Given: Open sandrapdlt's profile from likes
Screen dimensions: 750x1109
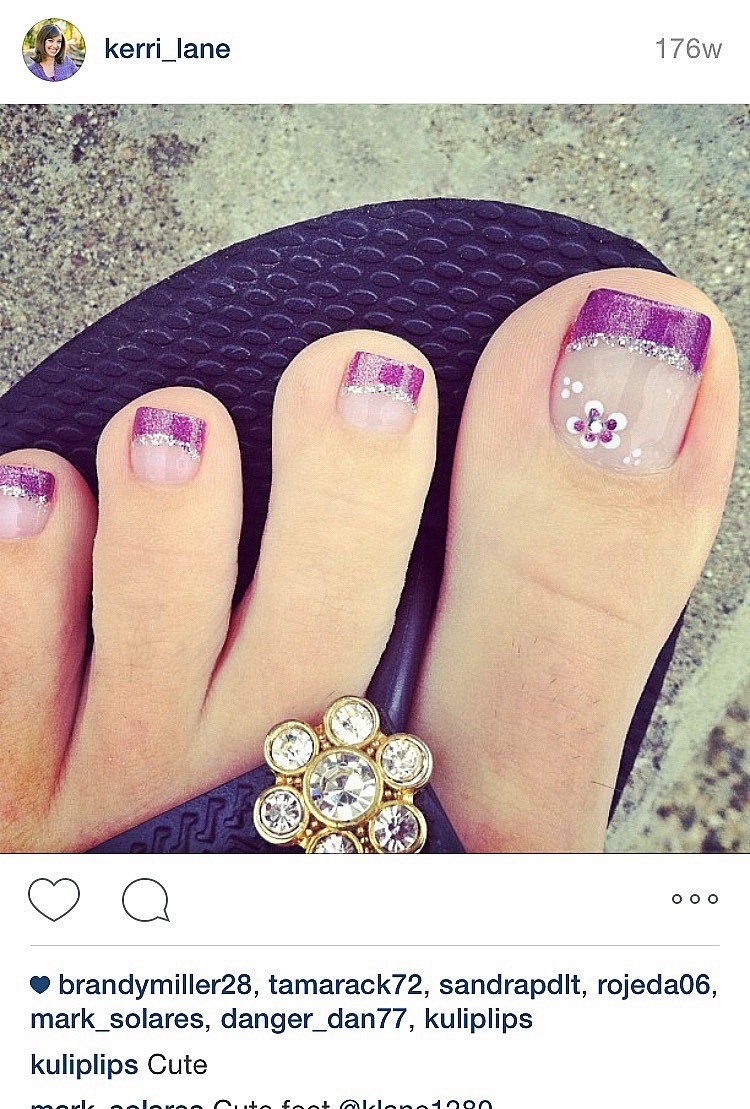Looking at the screenshot, I should click(x=510, y=985).
